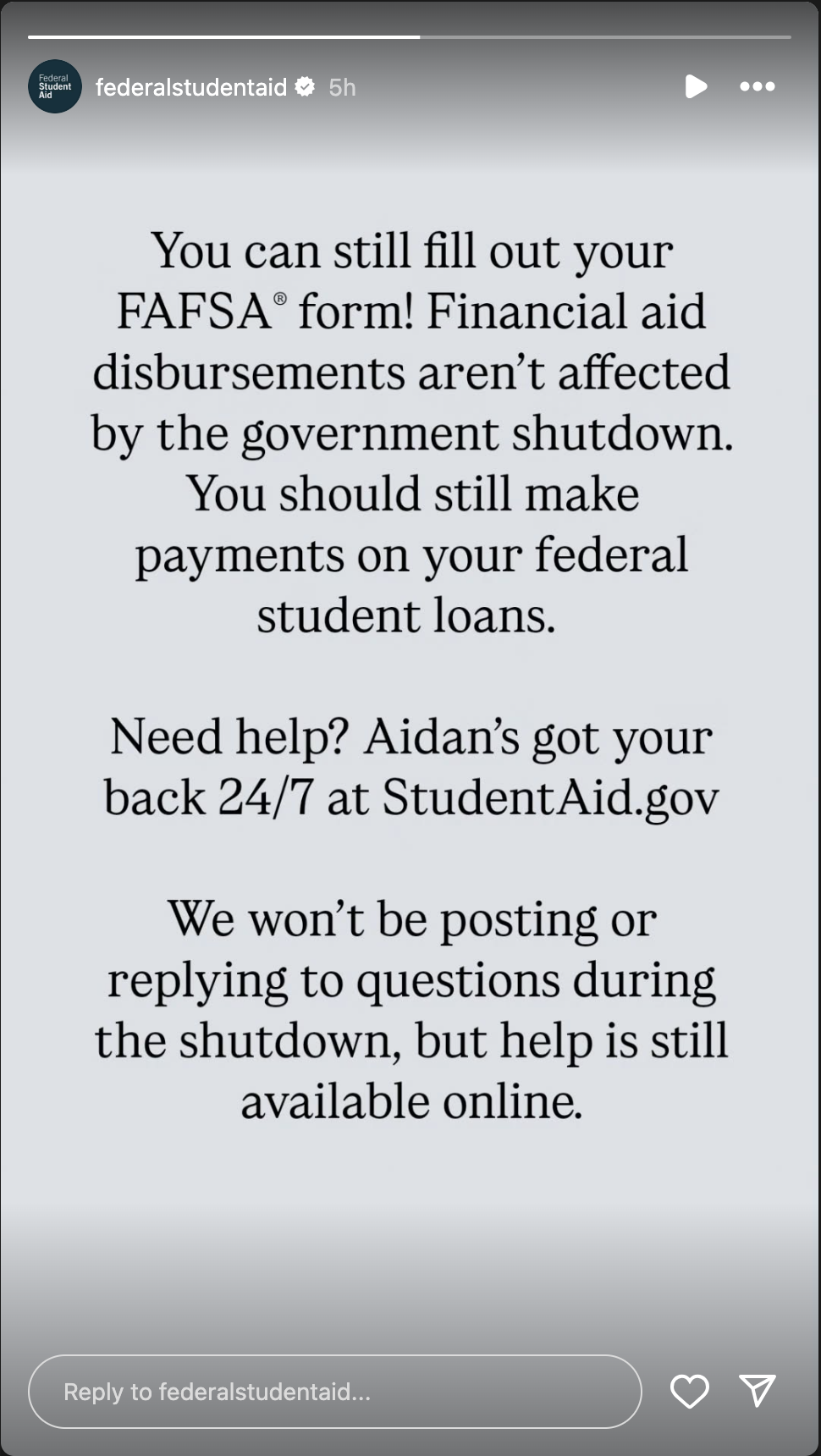
Task: Open the three-dot overflow menu
Action: click(757, 86)
